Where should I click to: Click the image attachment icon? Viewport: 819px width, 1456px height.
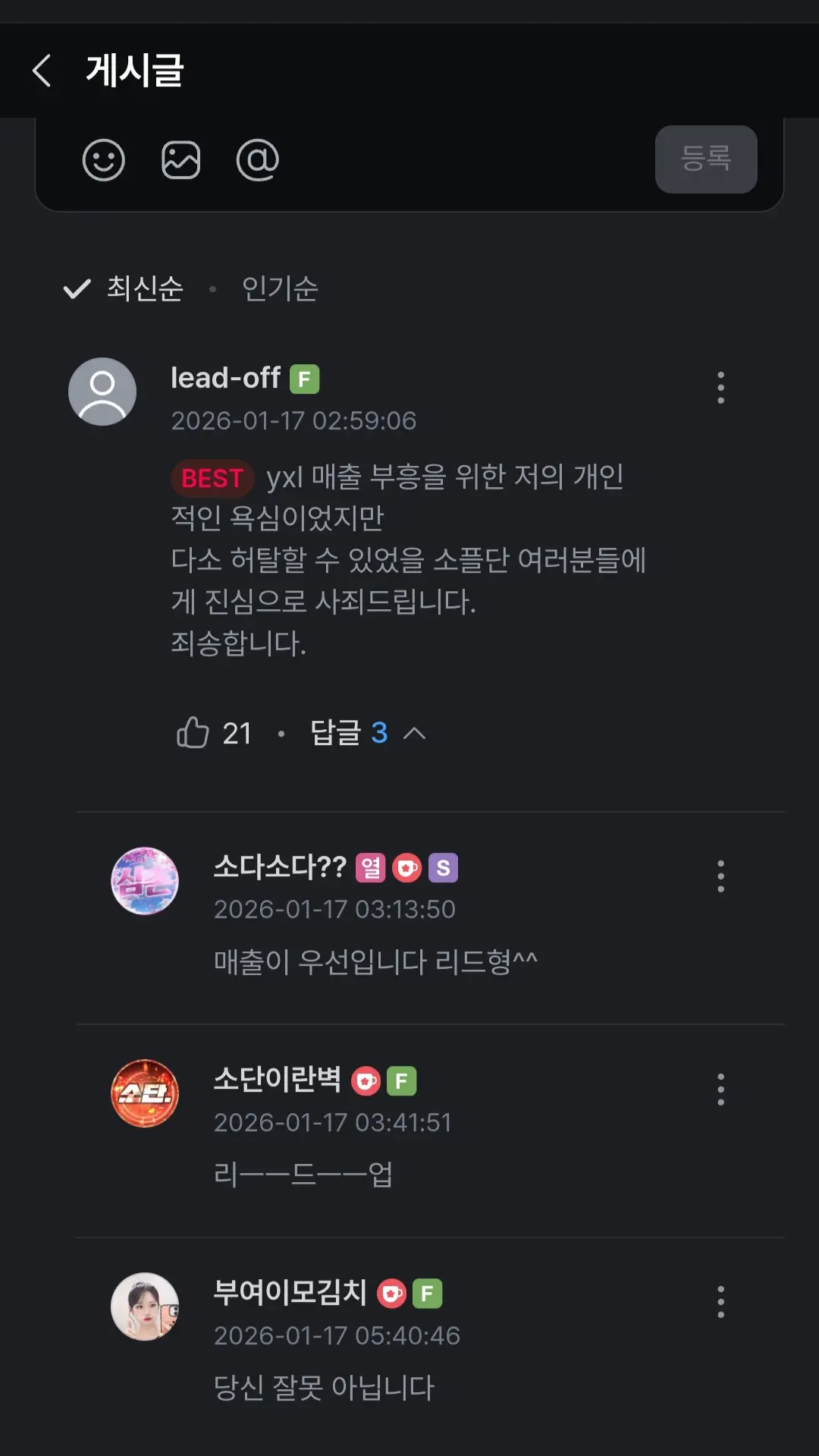click(x=180, y=160)
